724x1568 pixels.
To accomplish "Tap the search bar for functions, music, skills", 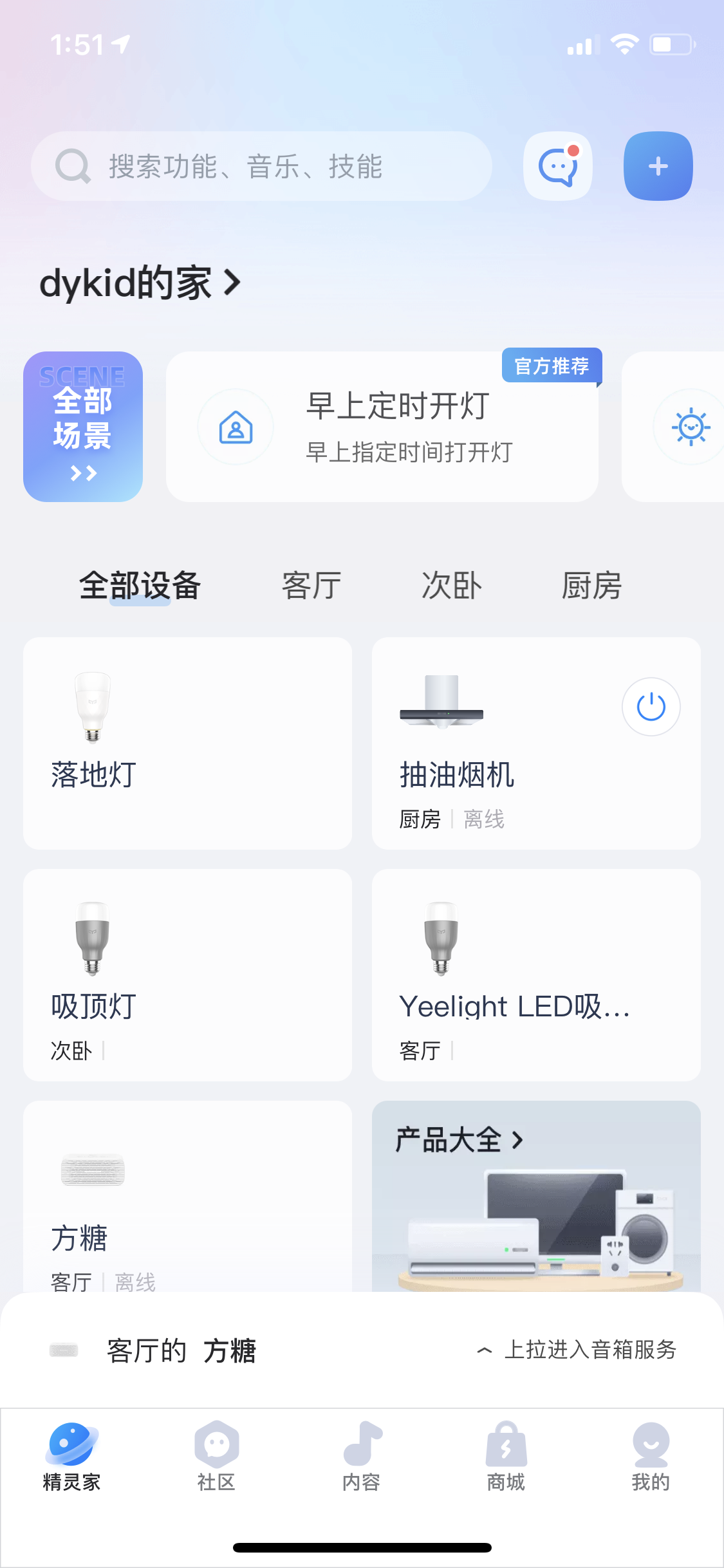I will [x=261, y=166].
